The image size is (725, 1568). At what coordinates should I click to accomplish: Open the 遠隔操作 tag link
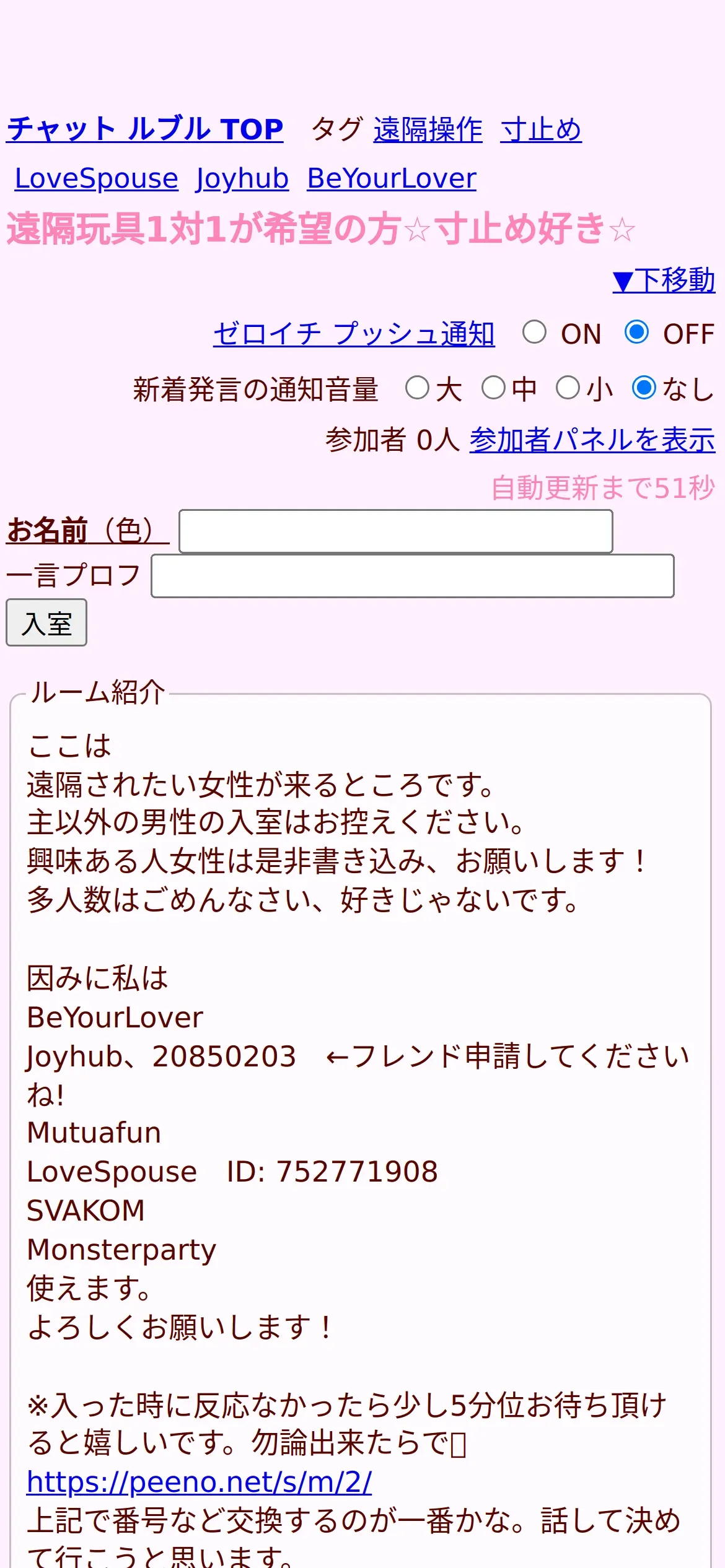pos(428,129)
